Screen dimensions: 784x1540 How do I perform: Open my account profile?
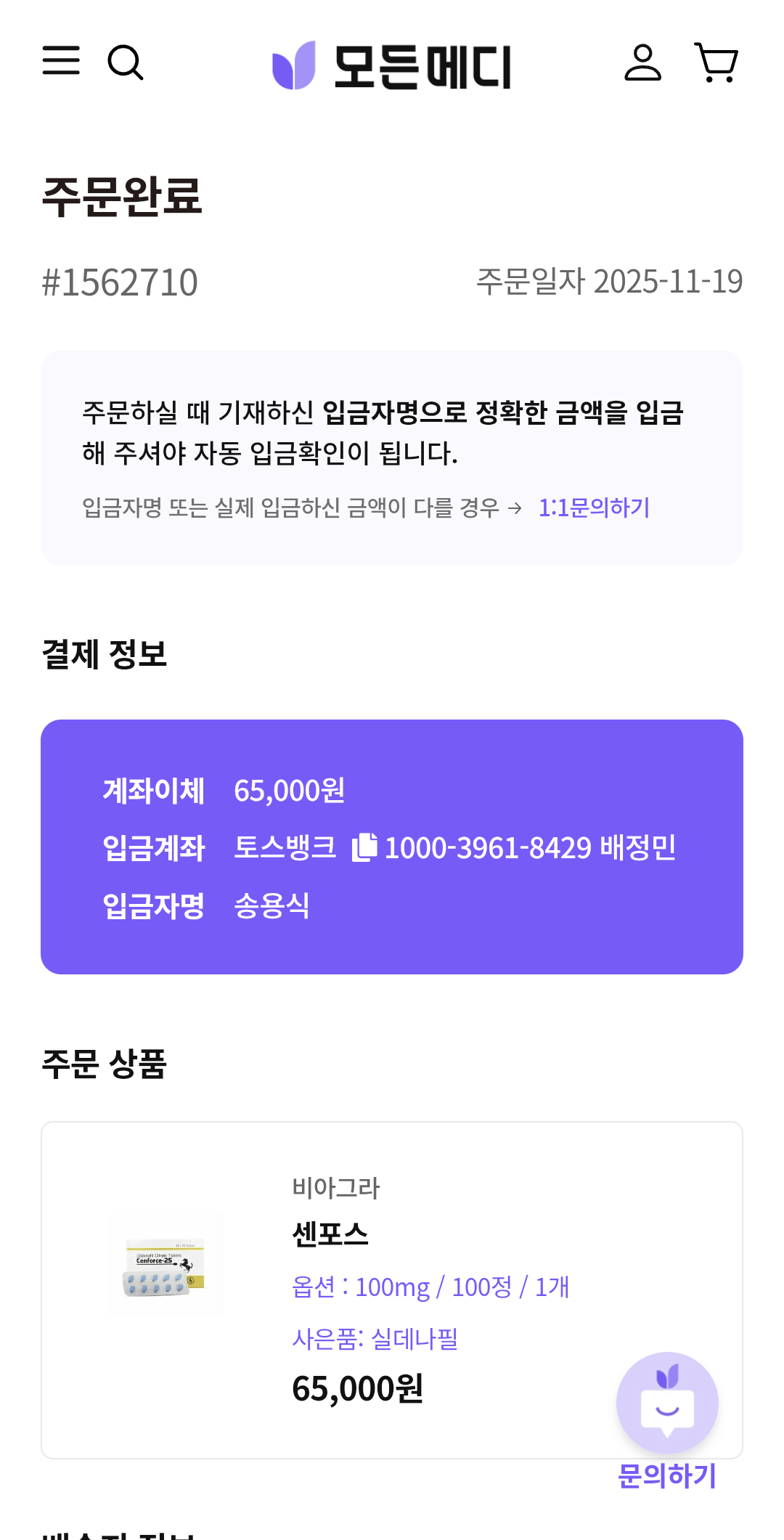tap(642, 62)
